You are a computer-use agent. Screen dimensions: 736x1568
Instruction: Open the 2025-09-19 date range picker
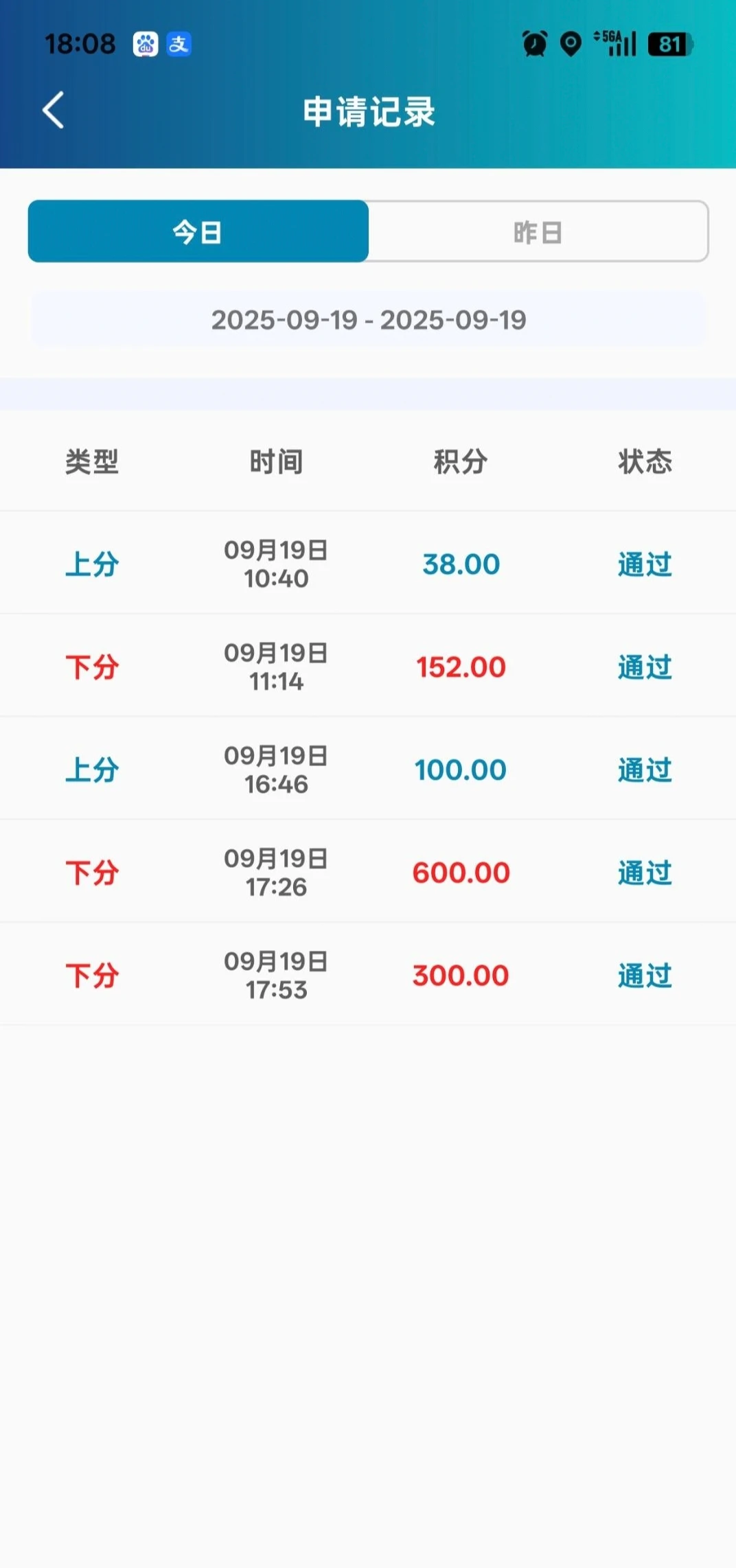[368, 320]
